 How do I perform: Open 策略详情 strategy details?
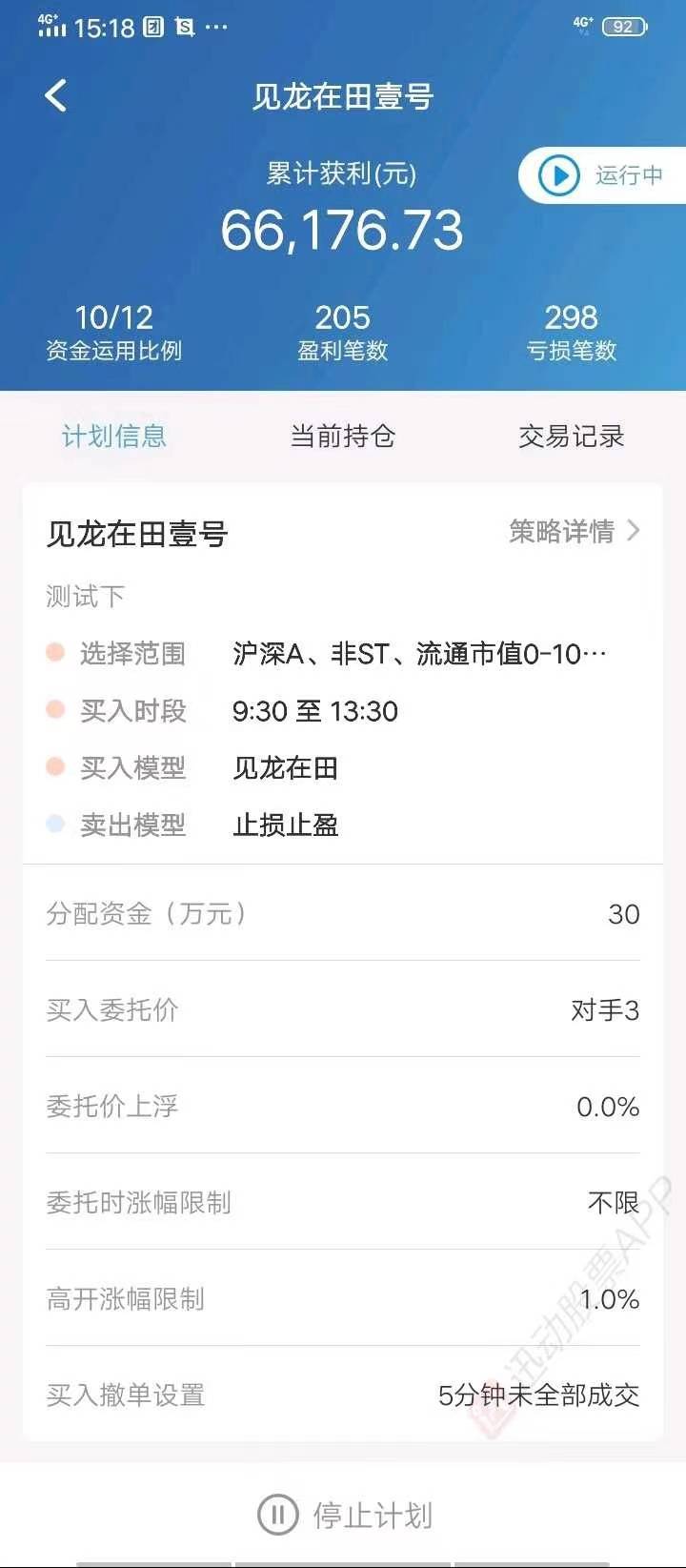[x=574, y=531]
